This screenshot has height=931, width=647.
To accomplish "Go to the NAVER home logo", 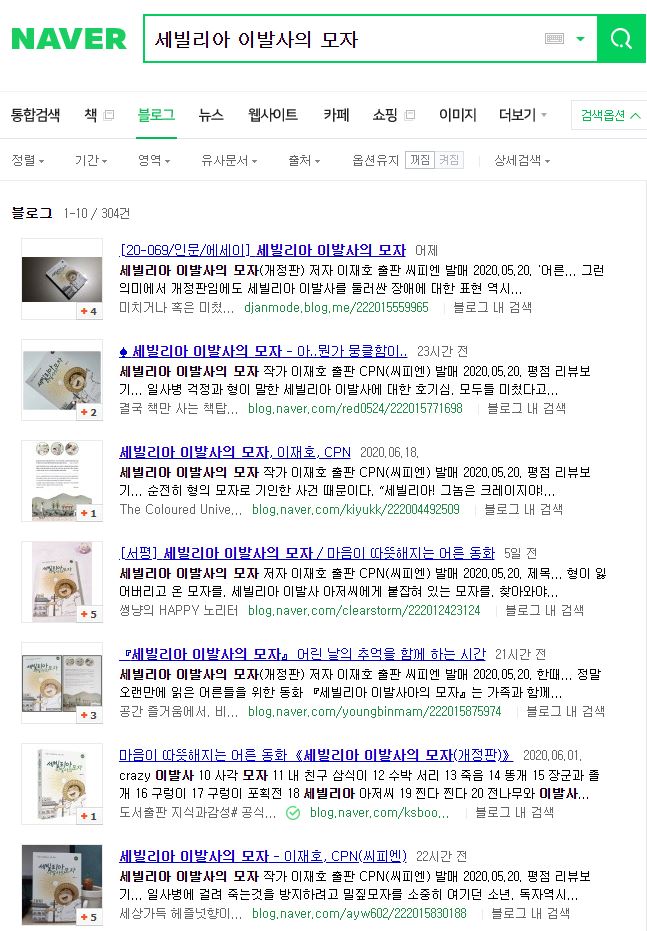I will tap(69, 39).
